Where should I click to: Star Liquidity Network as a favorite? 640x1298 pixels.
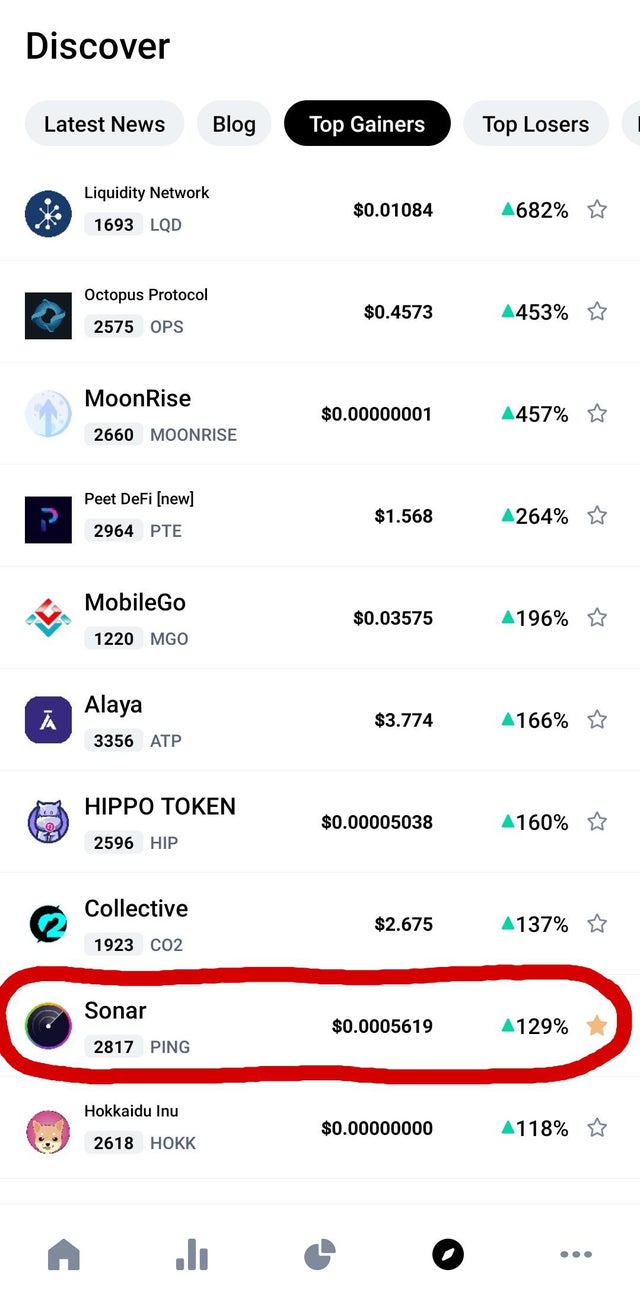597,210
